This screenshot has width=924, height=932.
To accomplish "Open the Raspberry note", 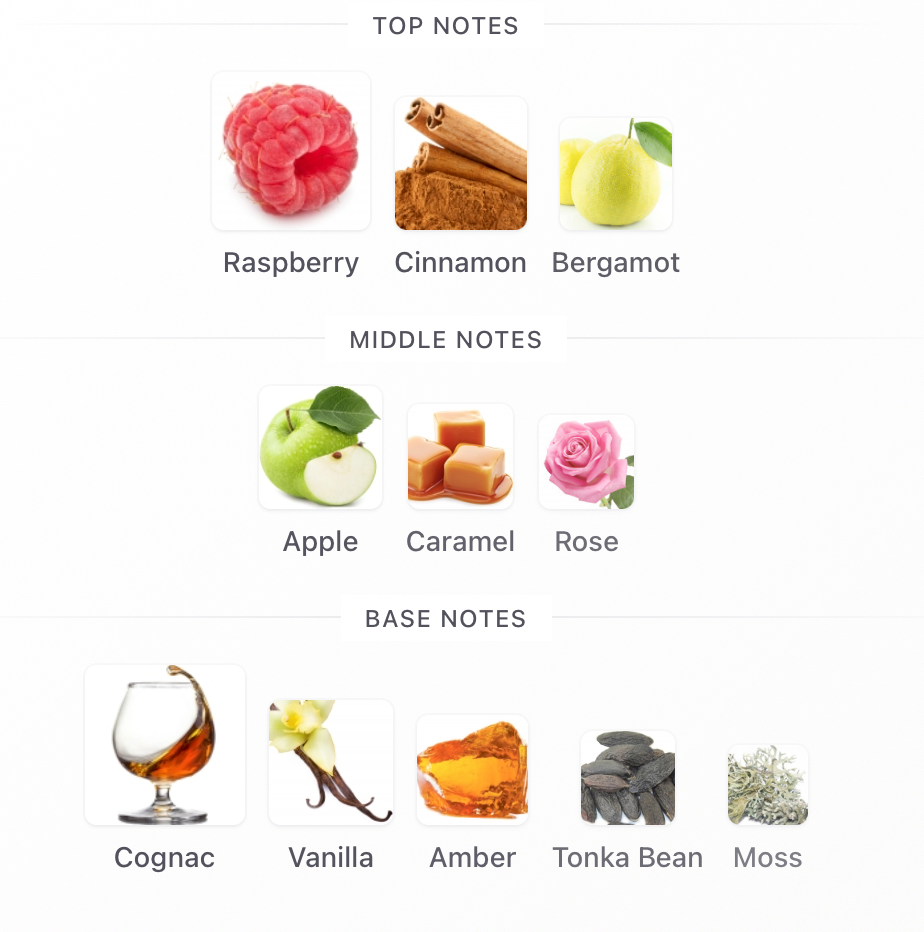I will click(x=291, y=152).
